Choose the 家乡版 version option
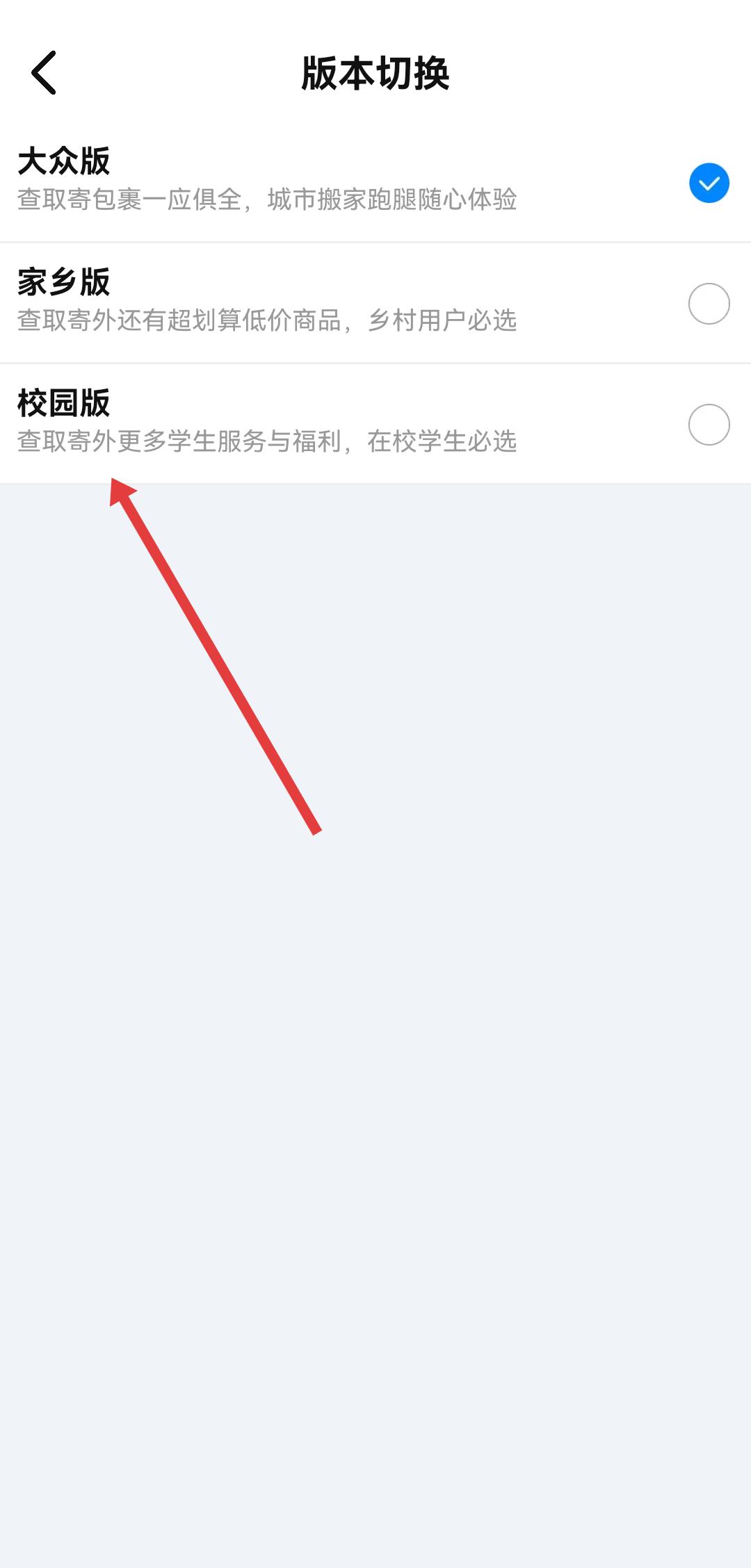Screen dimensions: 751x1568 click(709, 304)
